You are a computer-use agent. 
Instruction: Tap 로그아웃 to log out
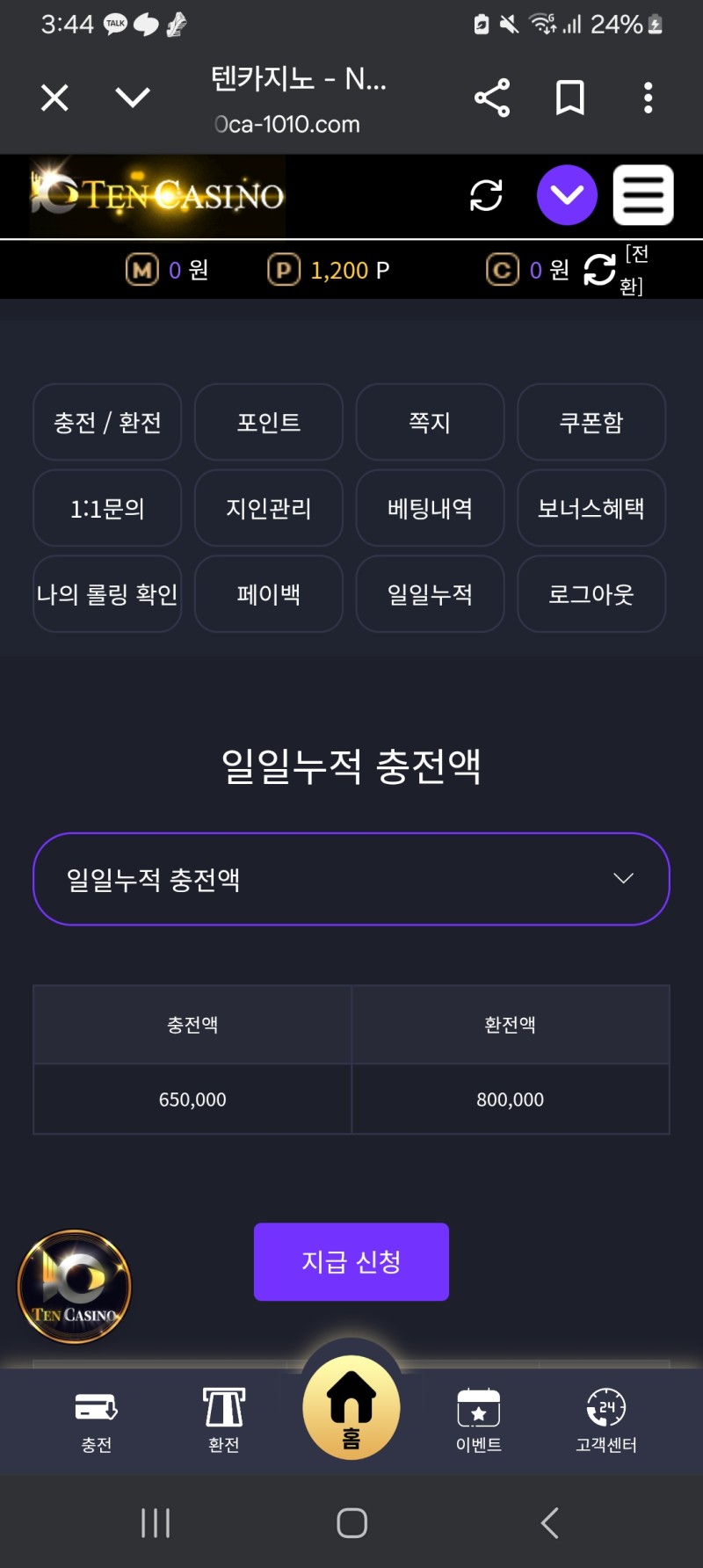591,594
